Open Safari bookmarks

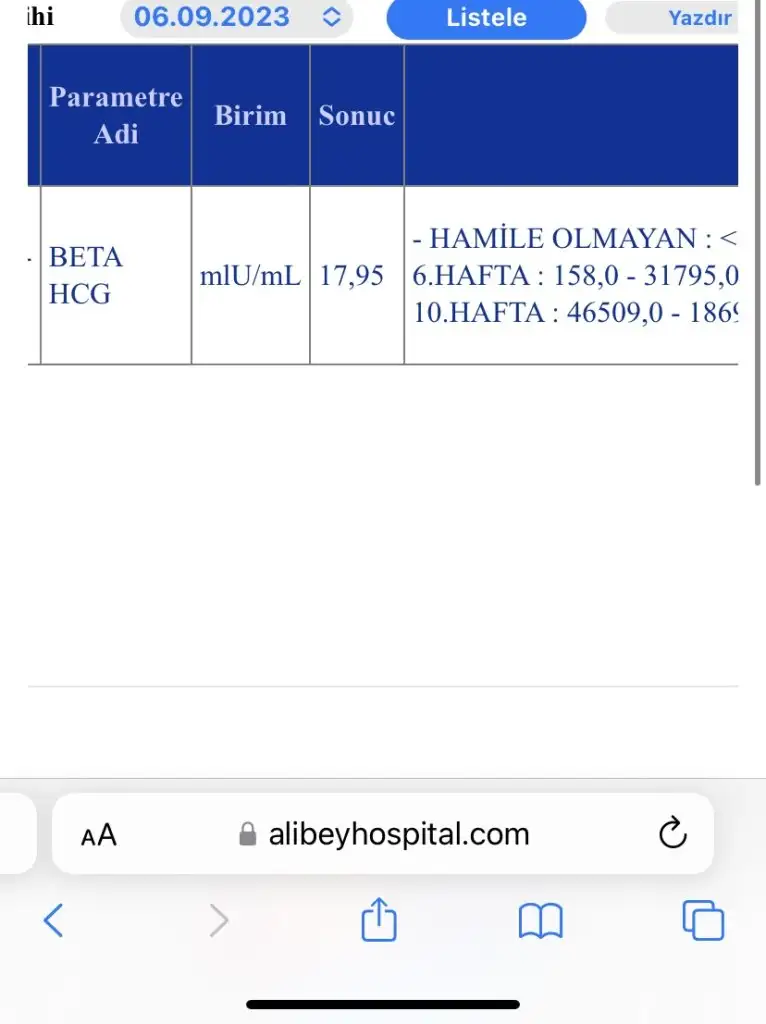click(540, 920)
